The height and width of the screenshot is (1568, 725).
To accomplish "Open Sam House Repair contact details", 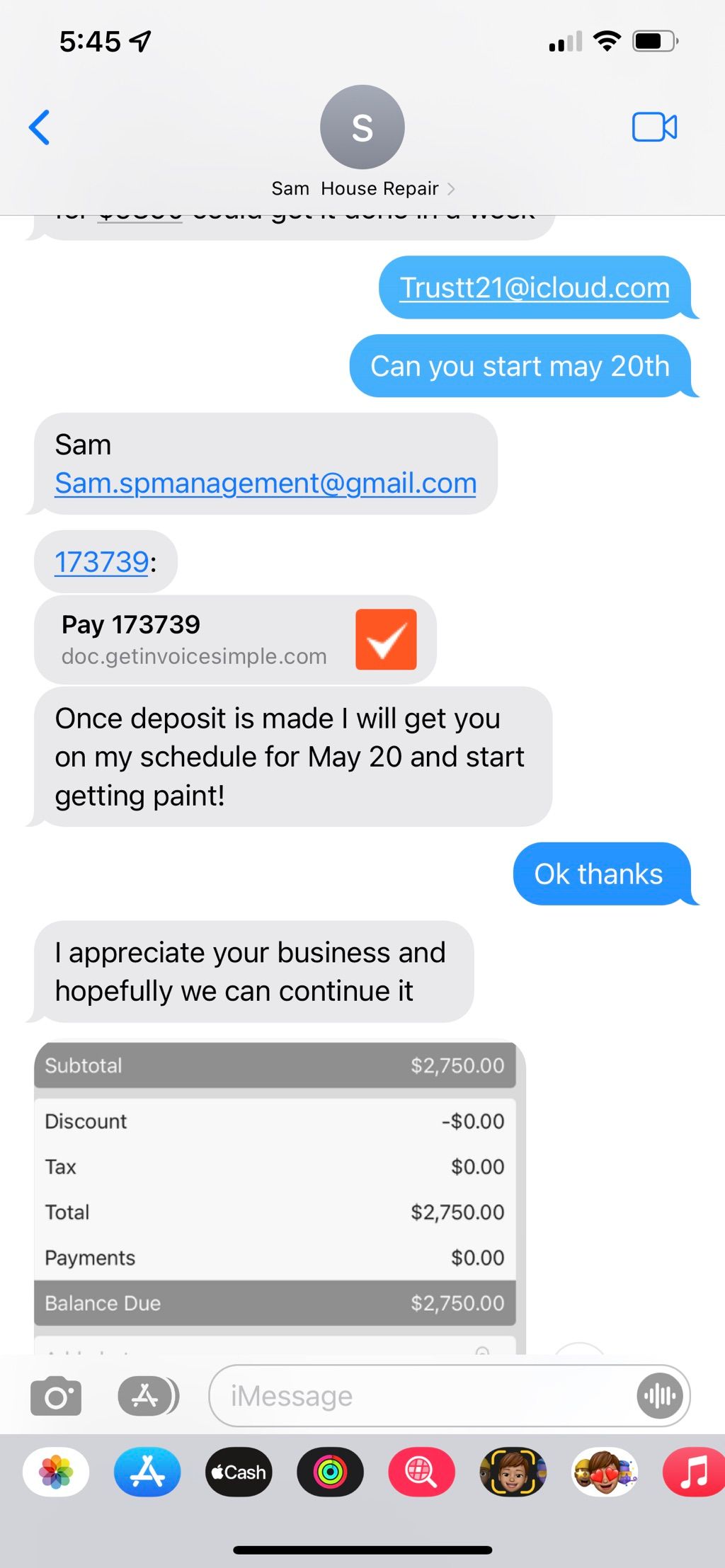I will [x=362, y=188].
